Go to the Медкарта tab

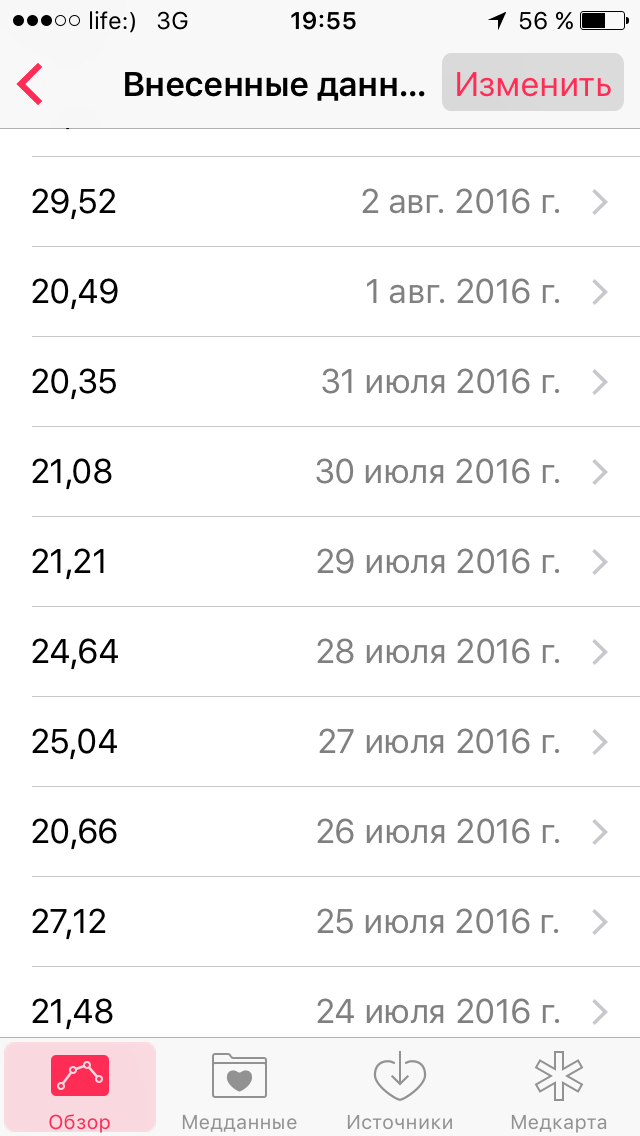pos(559,1088)
